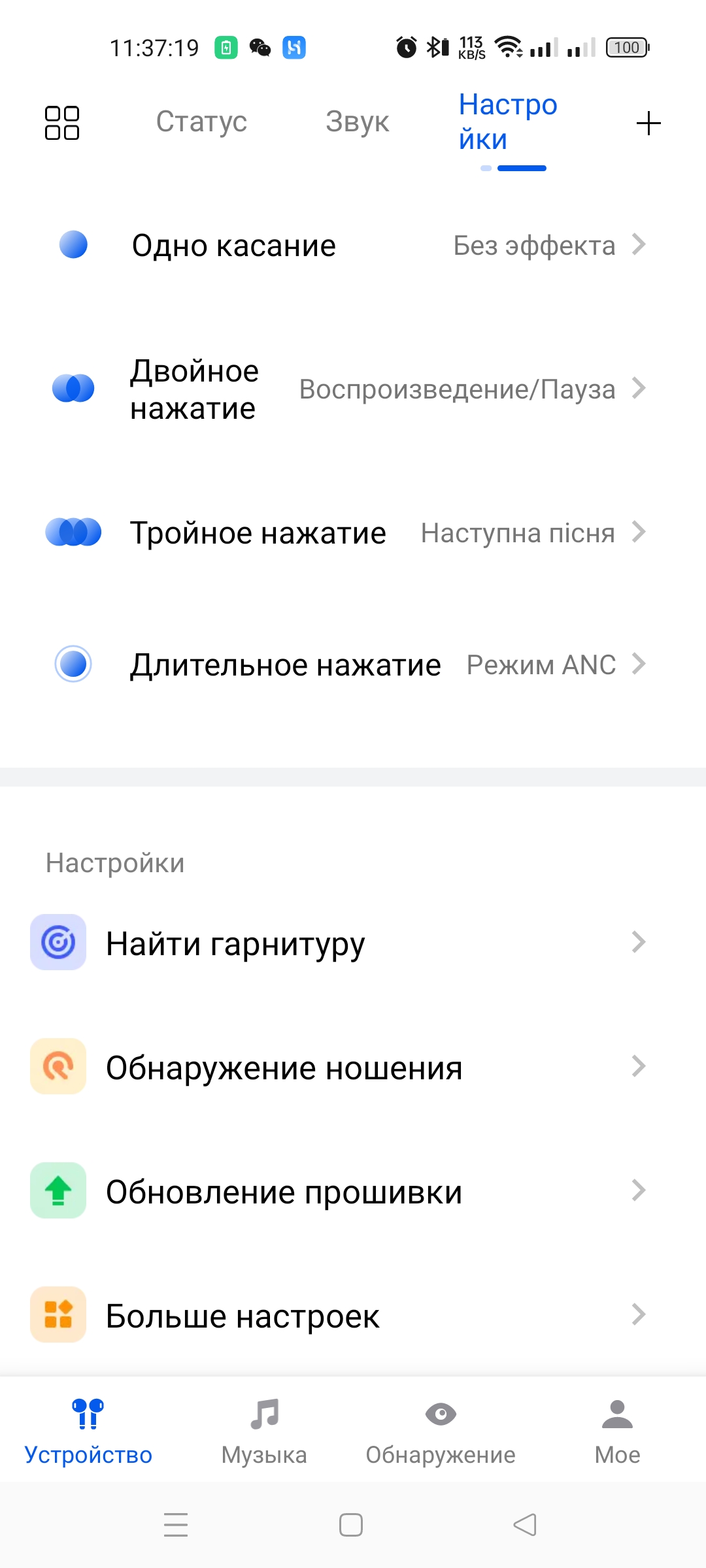This screenshot has height=1568, width=706.
Task: Check Обновление прошивки
Action: (353, 1191)
